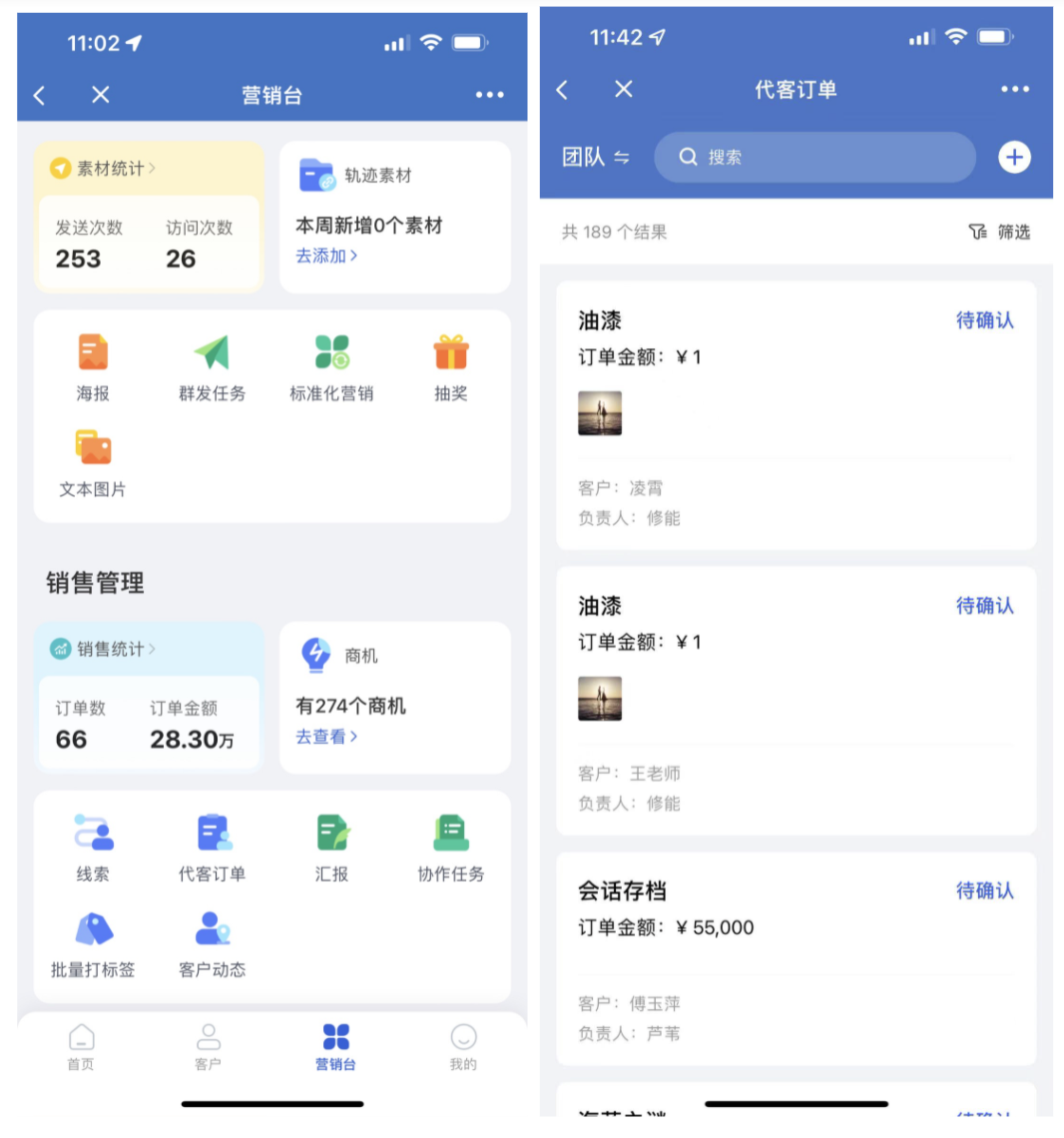Open 协作任务 collaboration tasks
Viewport: 1064px width, 1138px height.
(450, 848)
